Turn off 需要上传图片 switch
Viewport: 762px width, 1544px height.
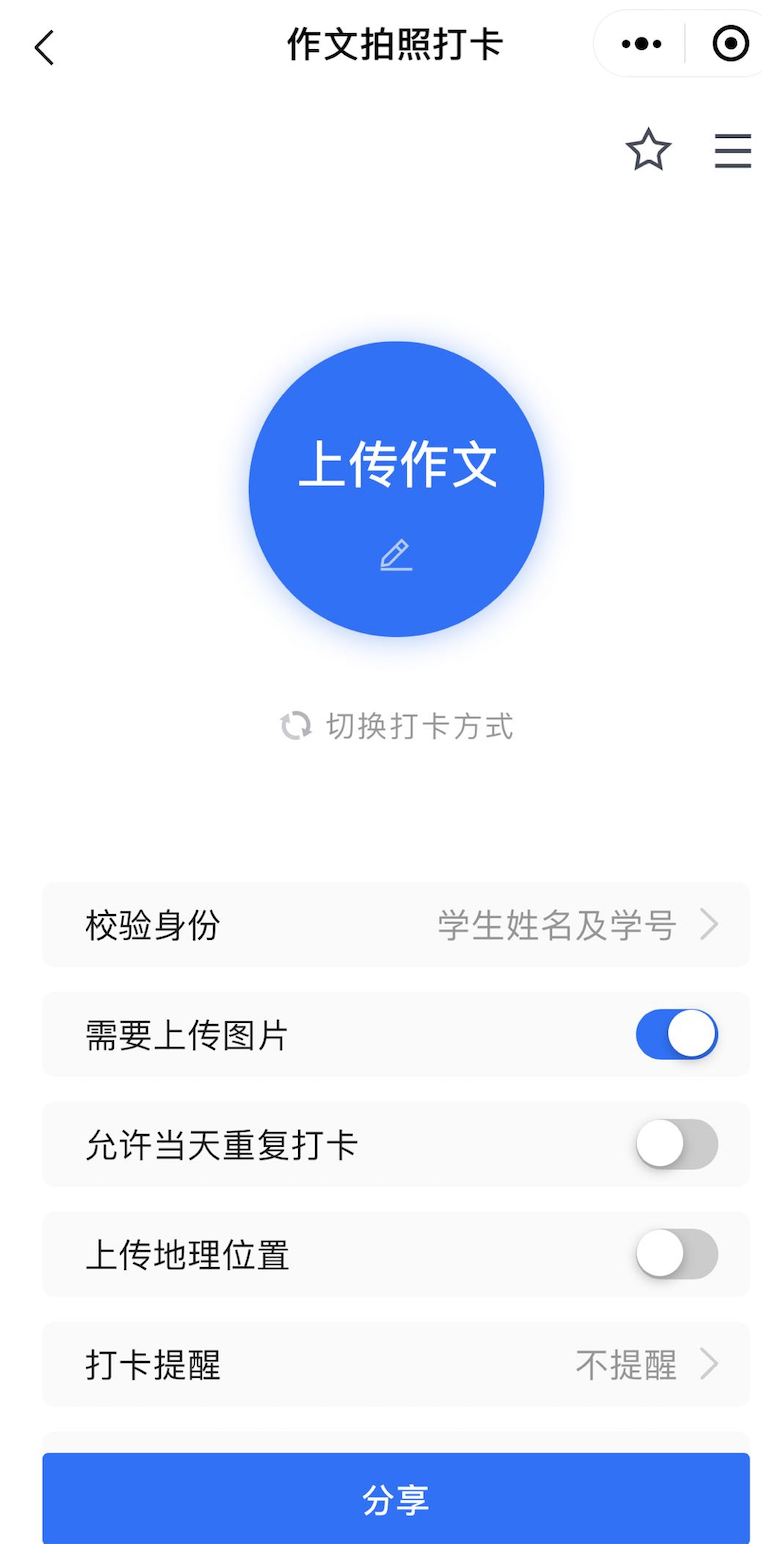click(676, 1035)
